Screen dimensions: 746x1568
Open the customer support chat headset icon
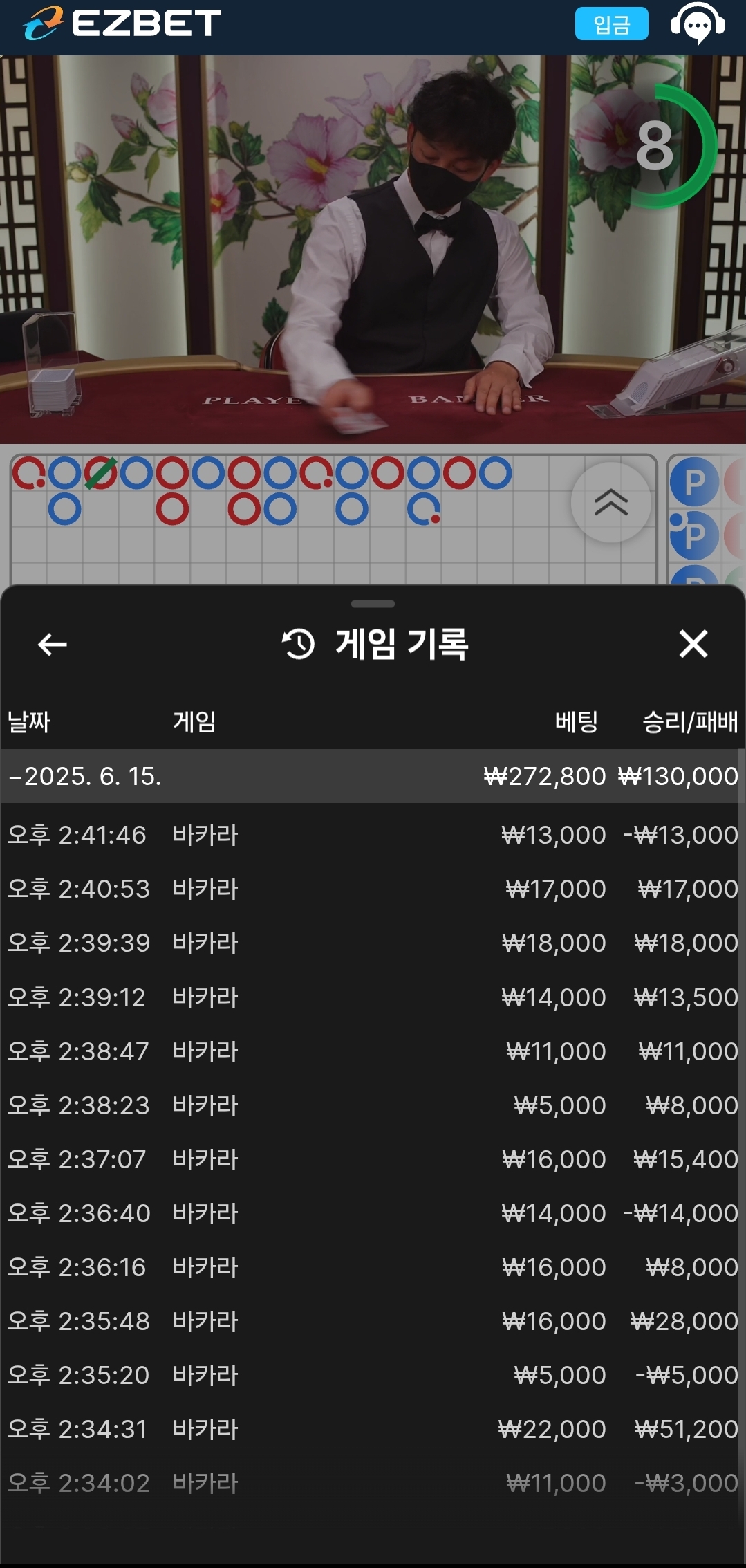(698, 24)
